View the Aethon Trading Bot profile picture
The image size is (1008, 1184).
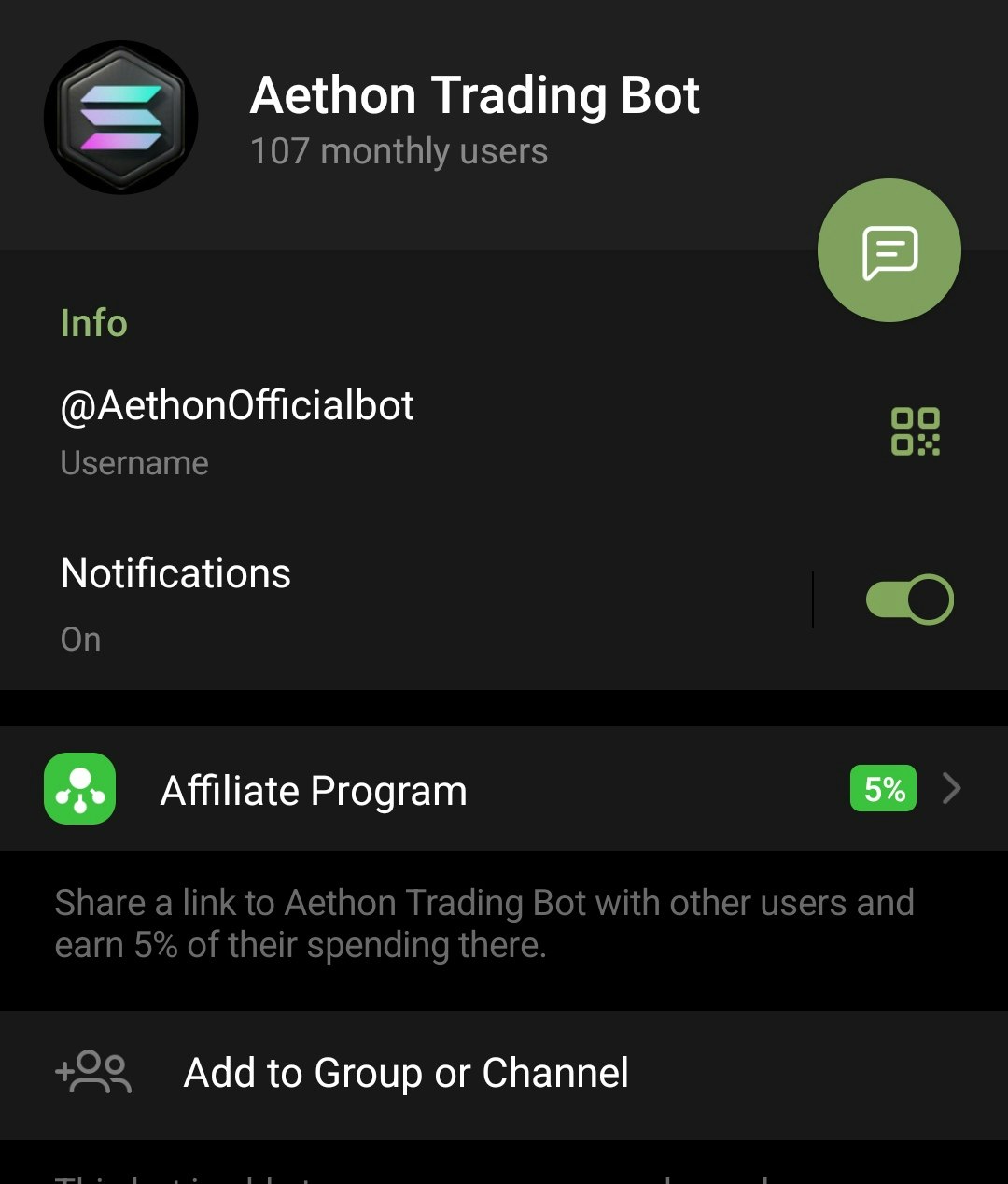[121, 118]
